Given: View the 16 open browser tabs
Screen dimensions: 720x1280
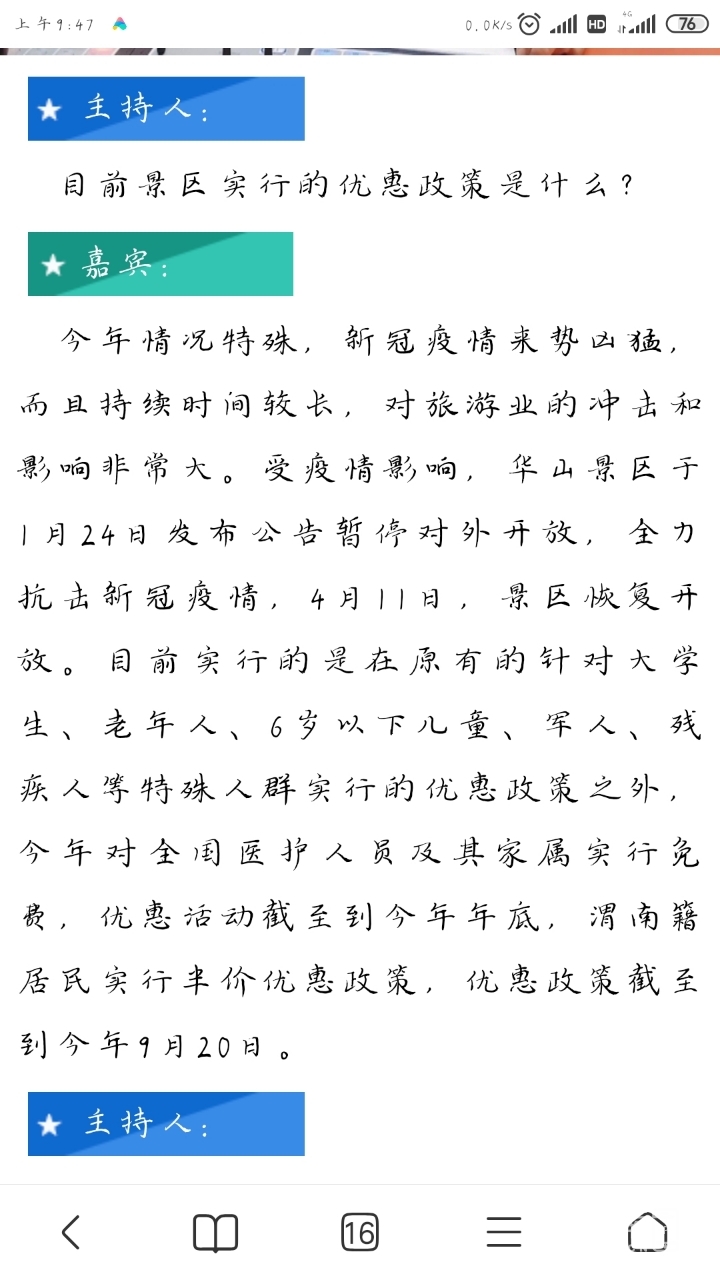Looking at the screenshot, I should point(359,1232).
